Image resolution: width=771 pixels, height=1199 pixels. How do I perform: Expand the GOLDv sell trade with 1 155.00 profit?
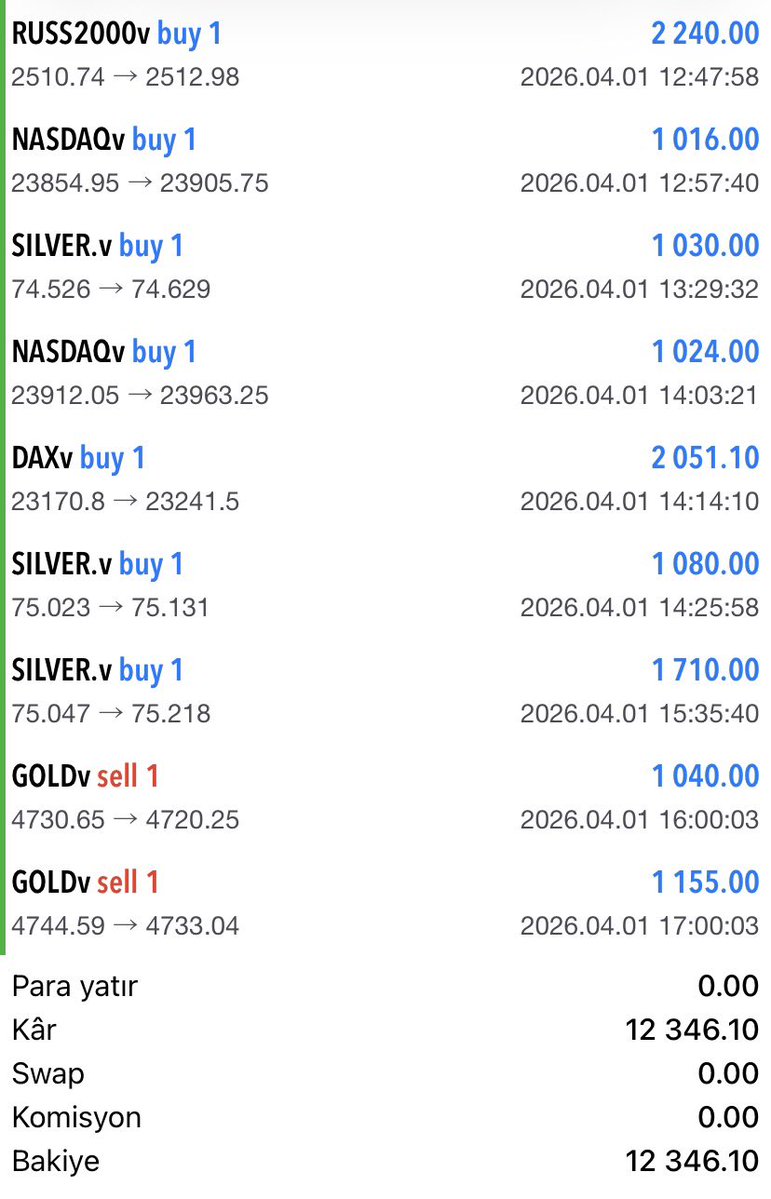click(385, 903)
